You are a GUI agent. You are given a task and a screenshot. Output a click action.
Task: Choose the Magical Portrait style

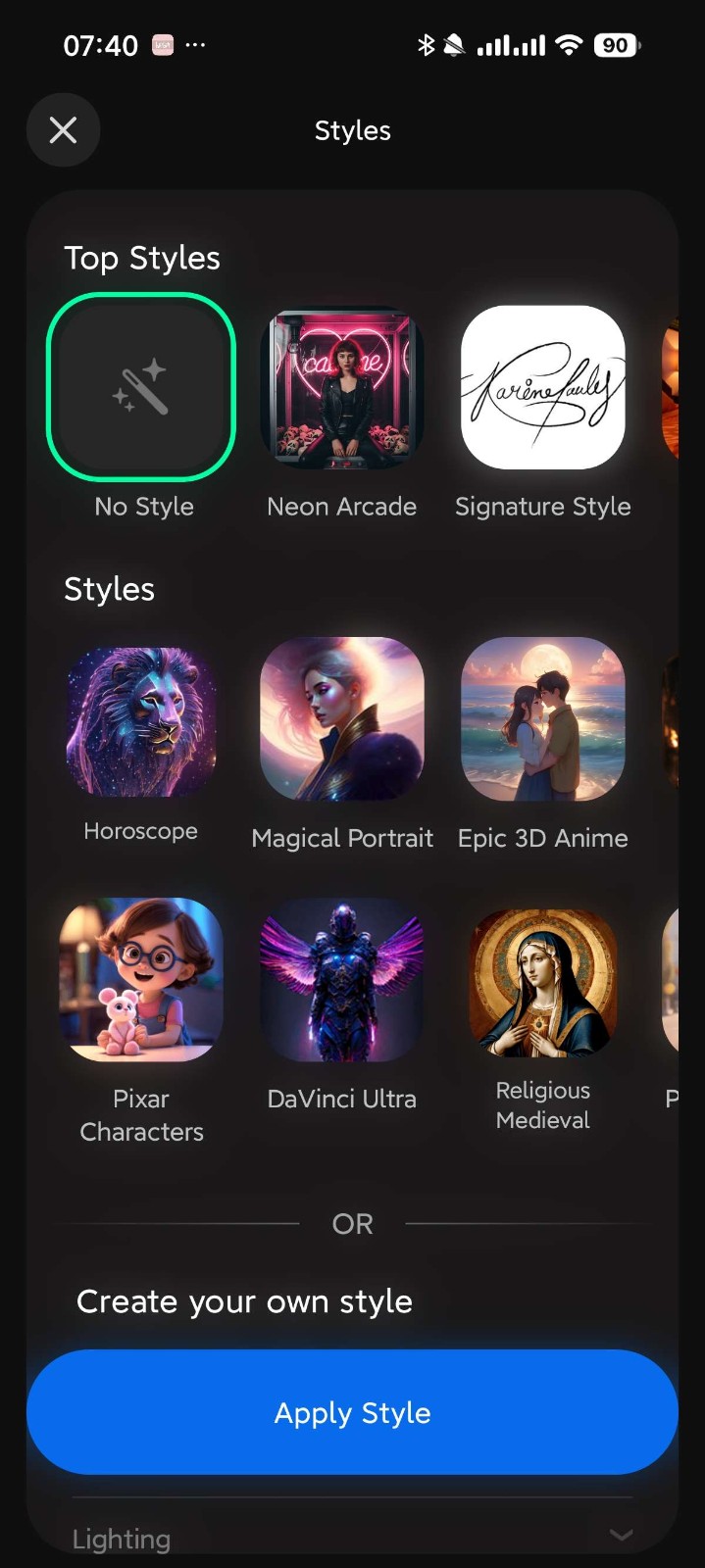click(342, 720)
